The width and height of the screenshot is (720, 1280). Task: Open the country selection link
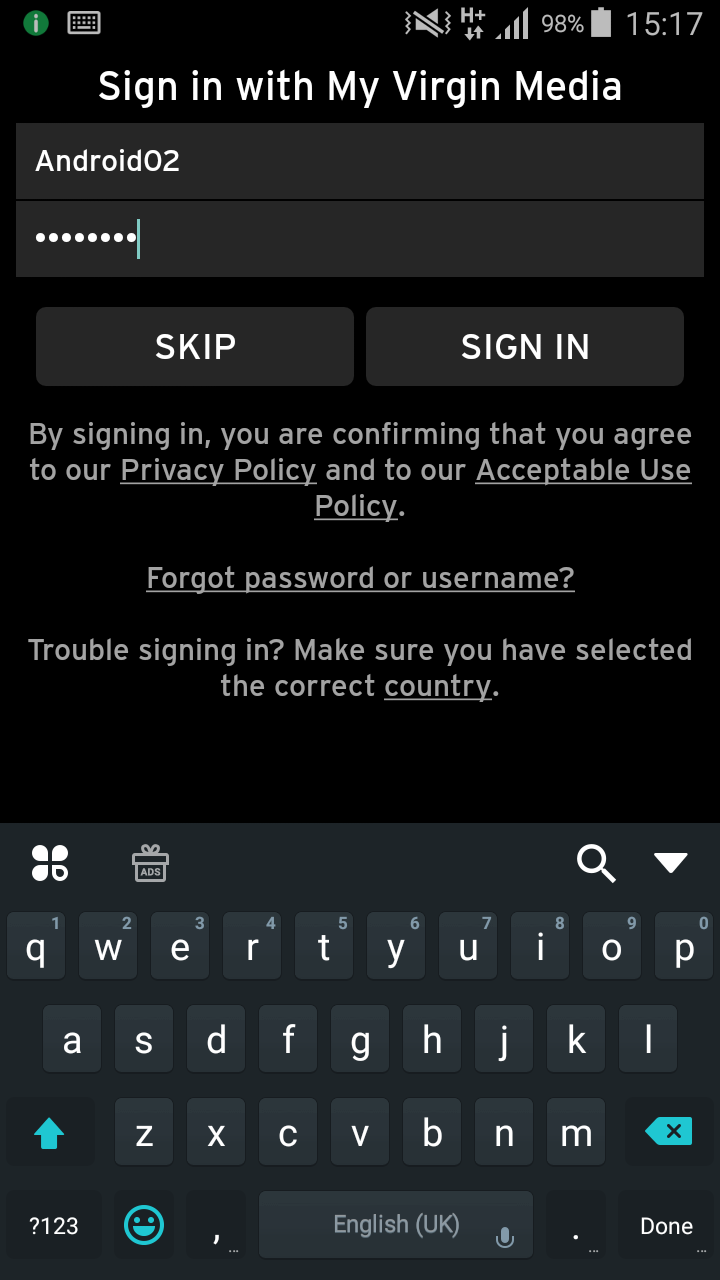[x=438, y=686]
